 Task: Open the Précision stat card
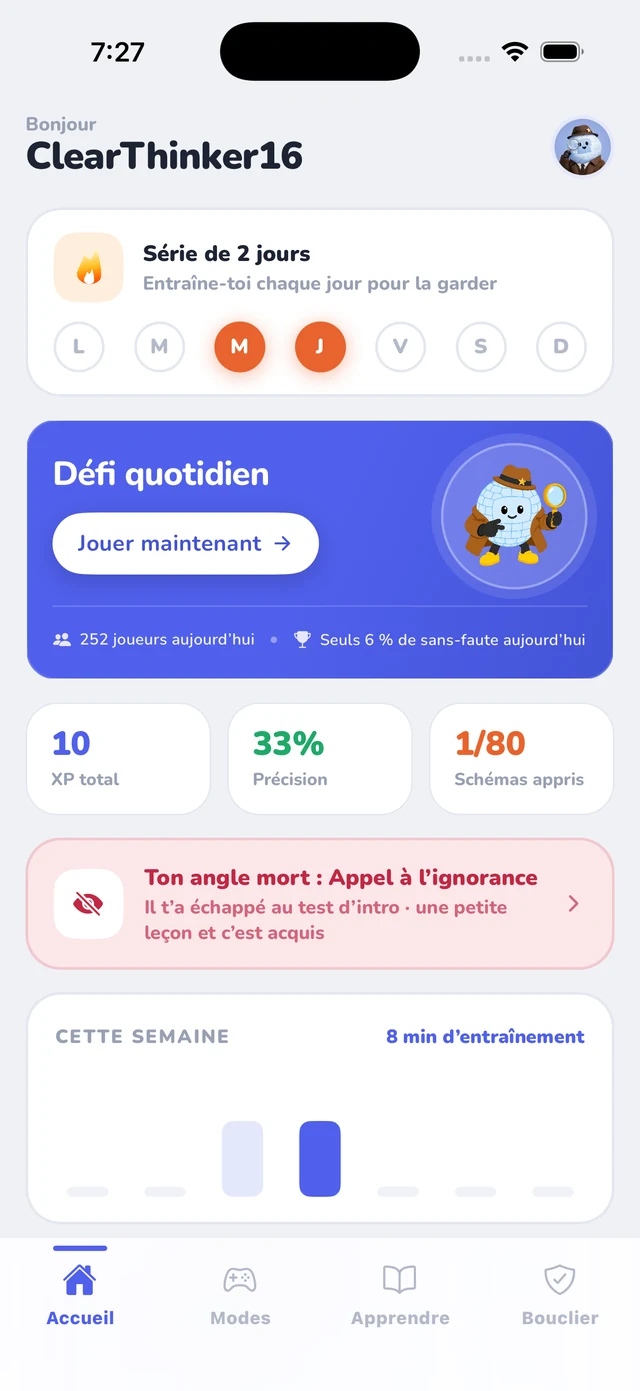click(x=320, y=759)
